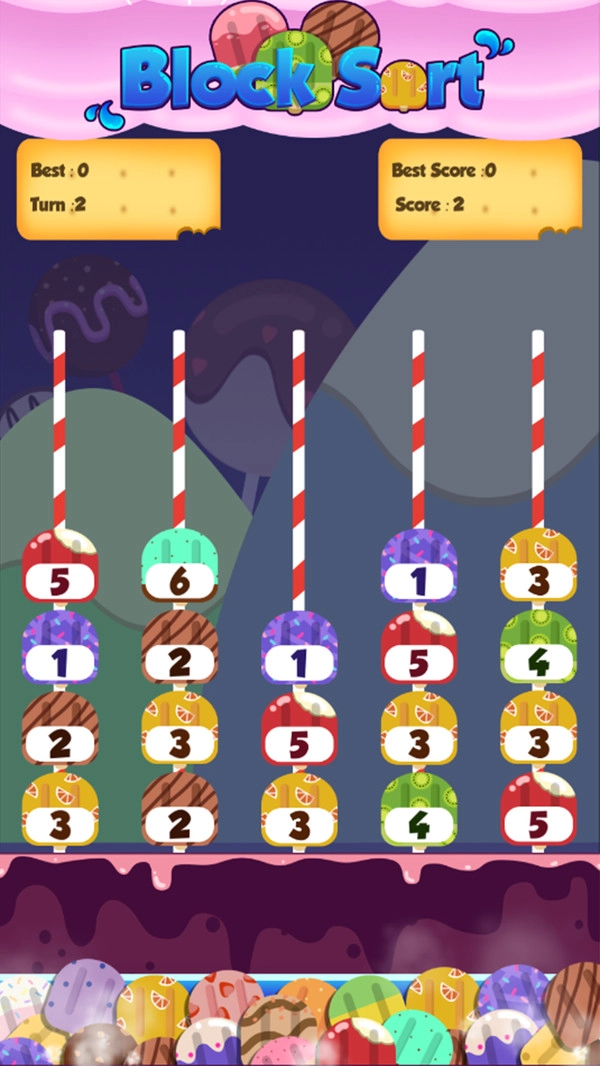Pick the stack topped by mint 6

click(179, 570)
